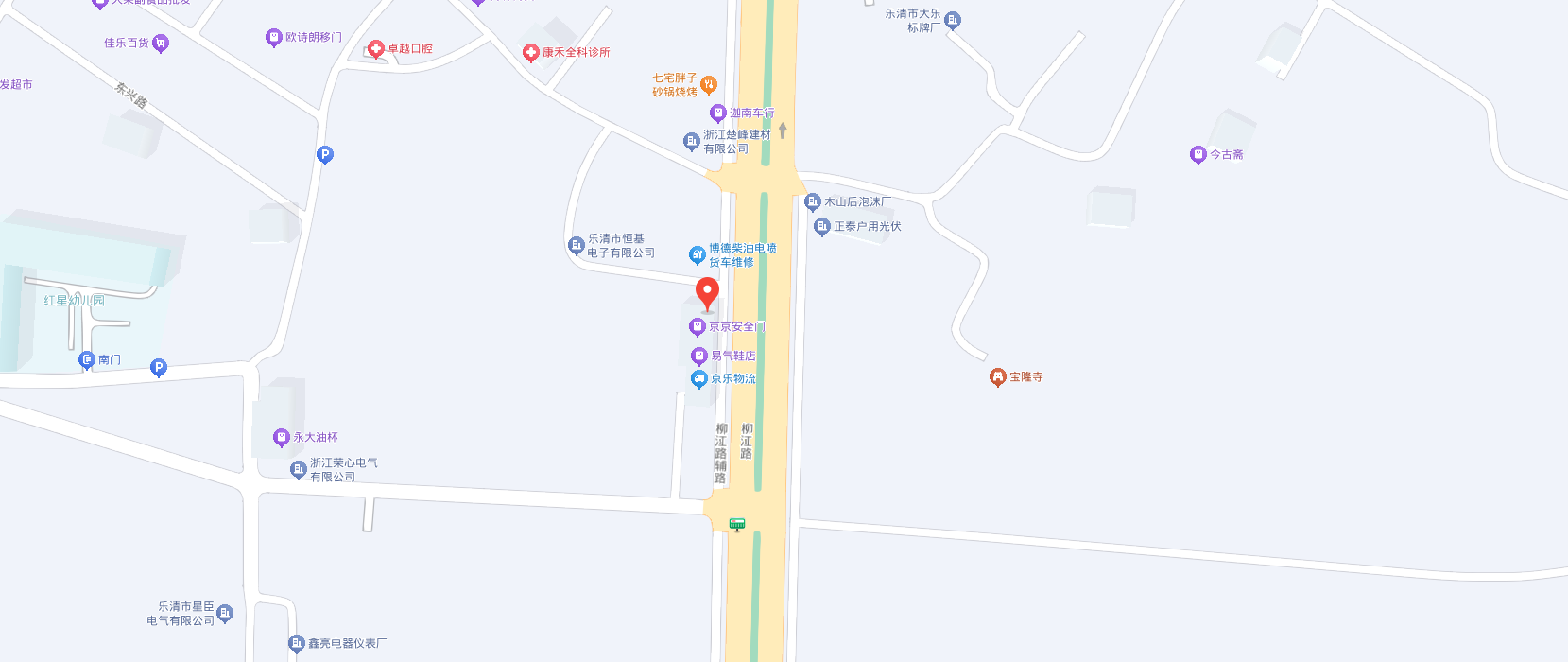Tap the red location pin marker

tap(707, 293)
